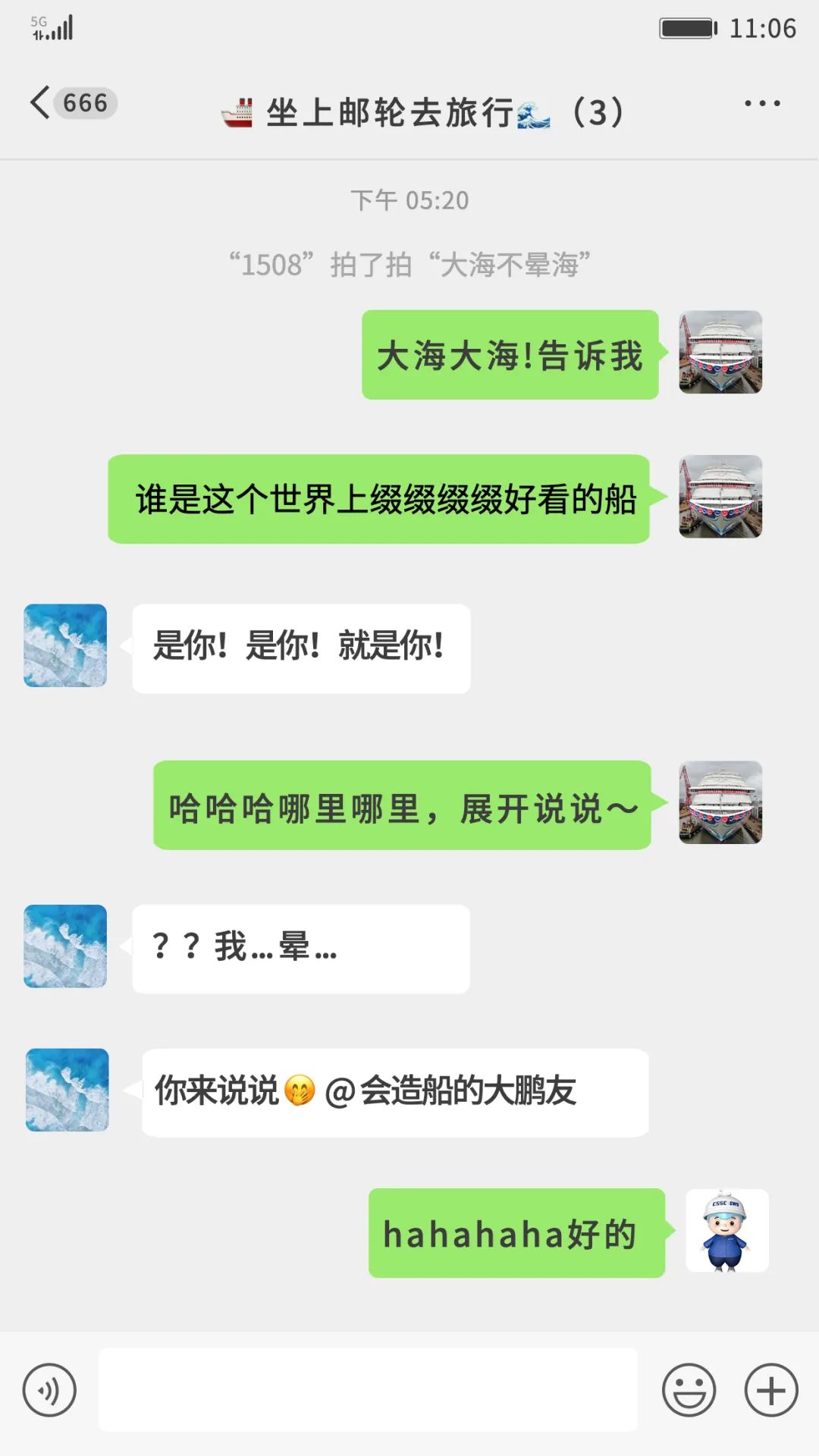
Task: Open ocean avatar beside 是你!是你!就是你!
Action: point(65,645)
